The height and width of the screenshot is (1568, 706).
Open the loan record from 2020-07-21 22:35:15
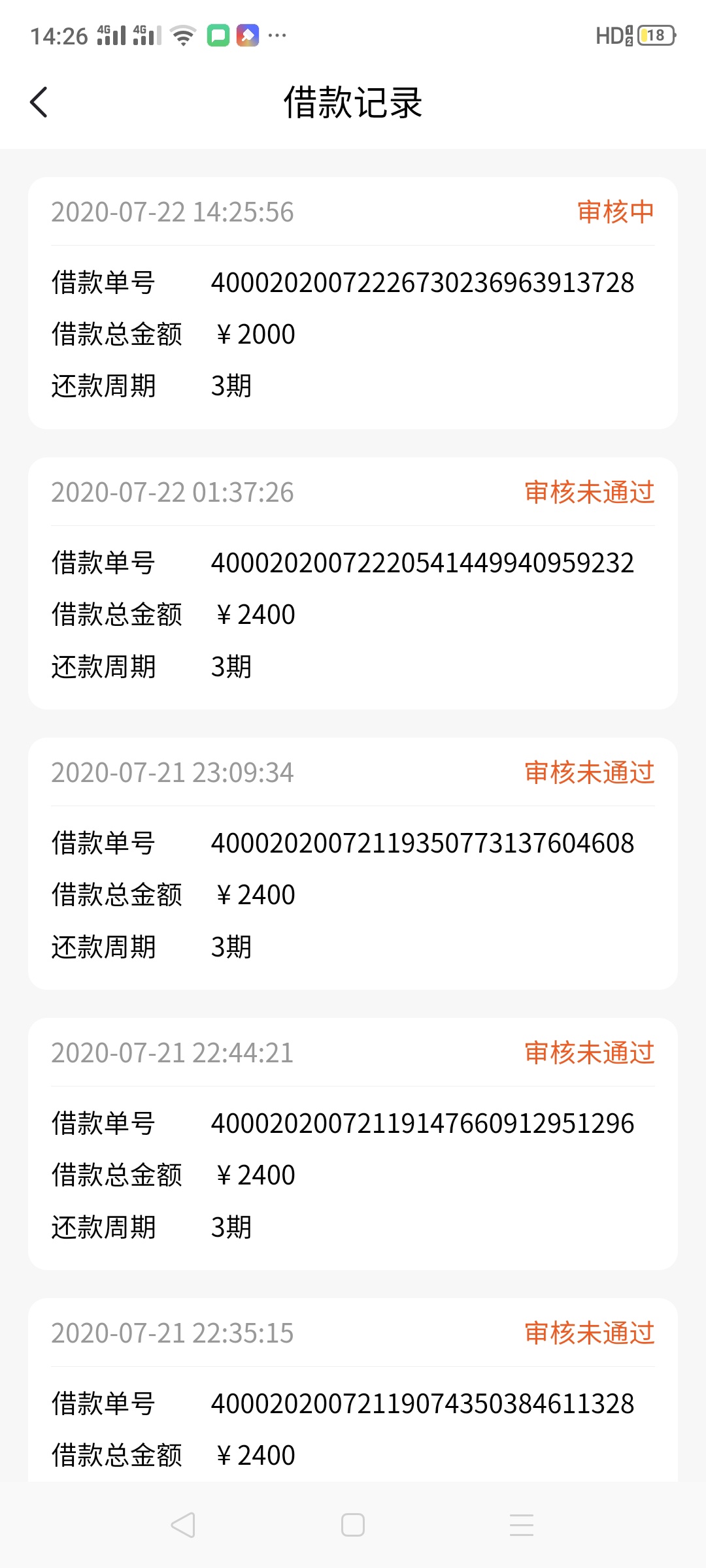353,1390
